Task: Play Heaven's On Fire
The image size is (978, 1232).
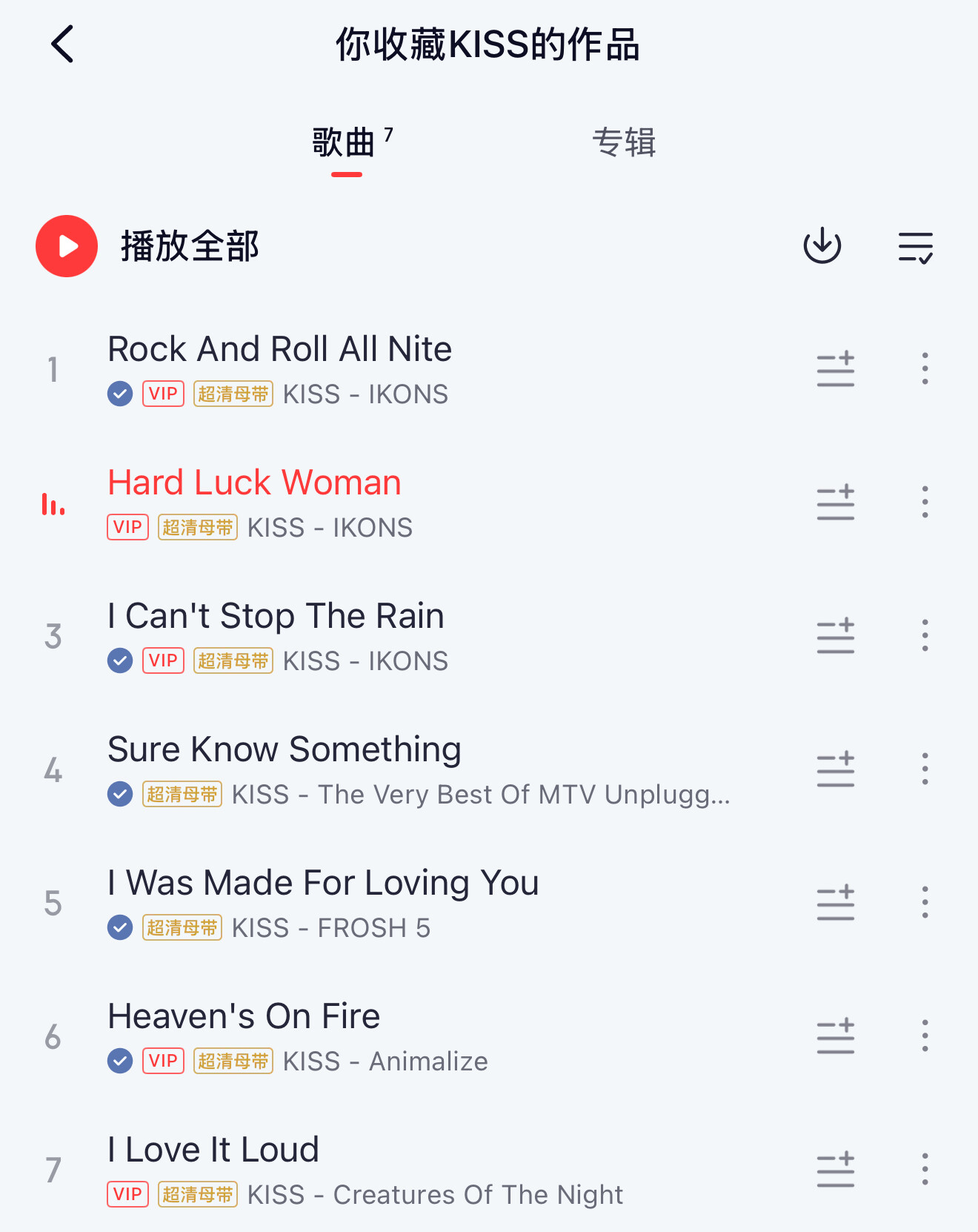Action: tap(244, 1016)
